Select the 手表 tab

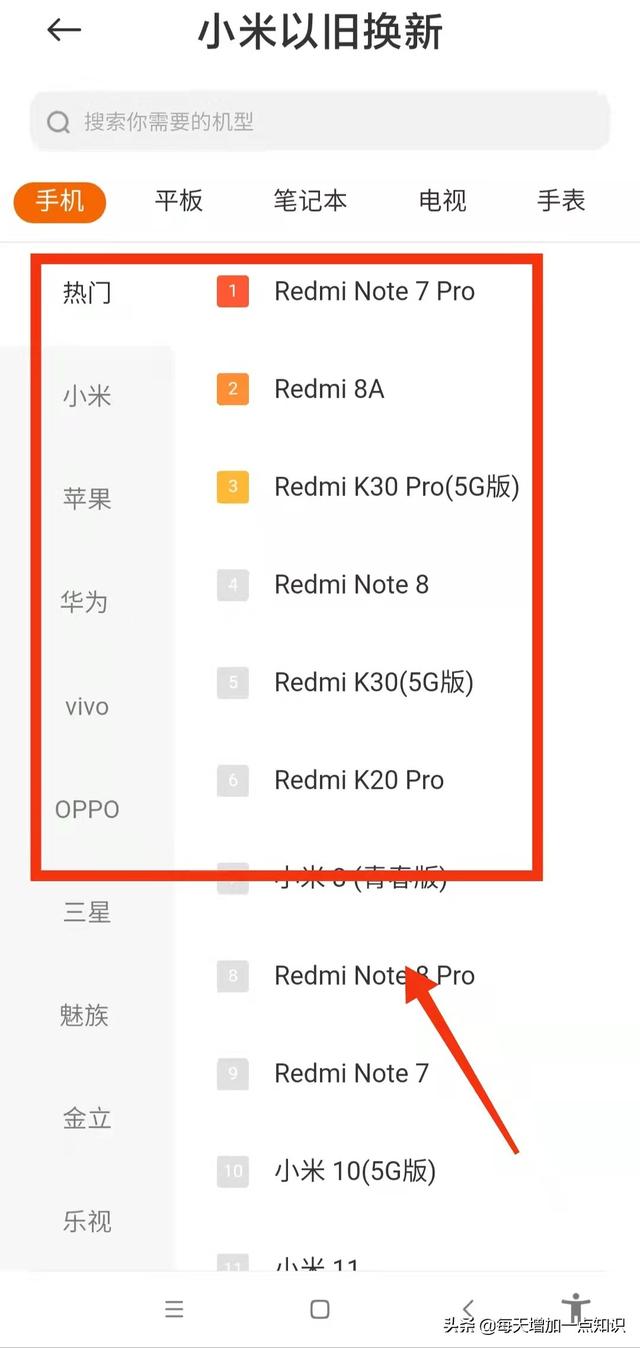(x=561, y=201)
